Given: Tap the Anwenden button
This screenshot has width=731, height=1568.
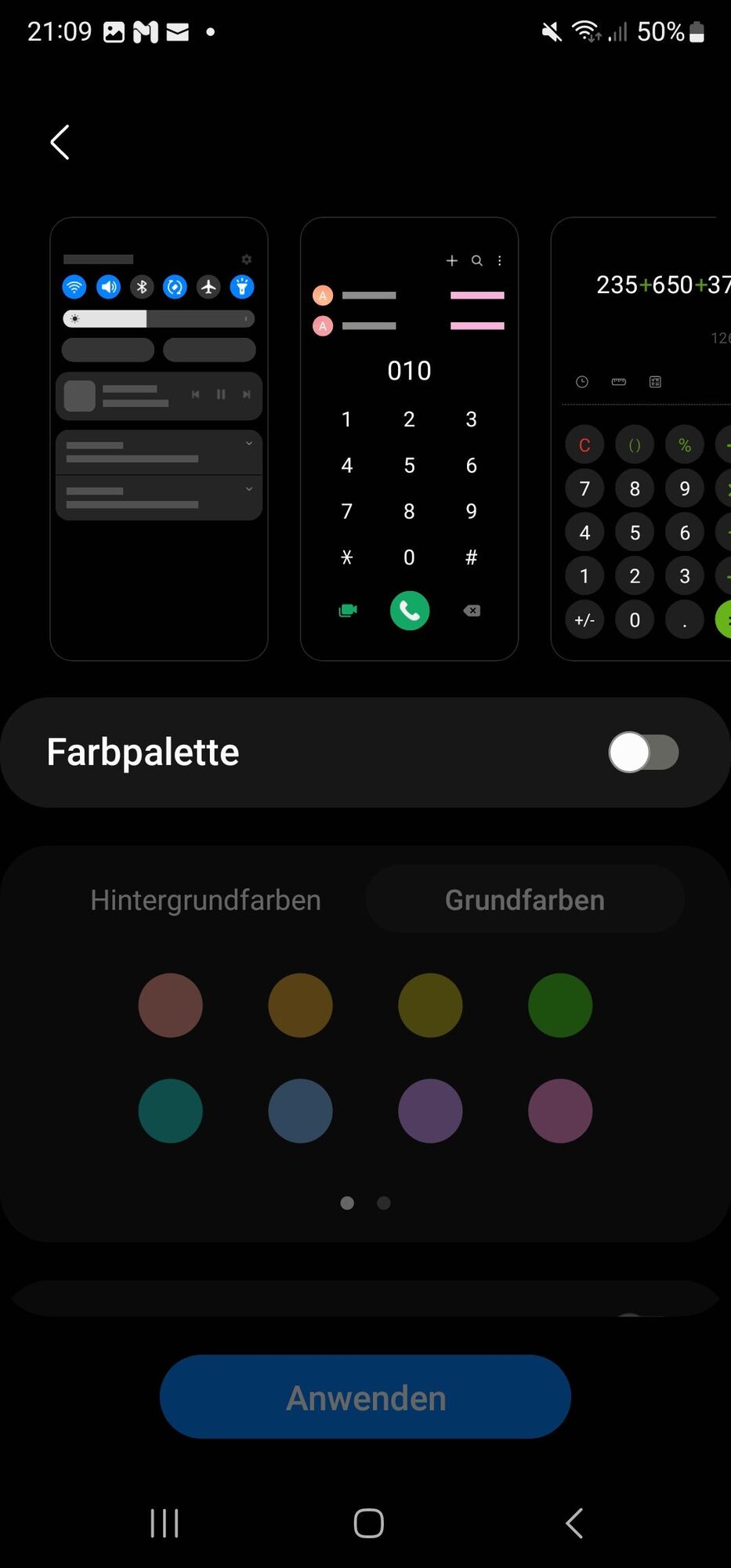Looking at the screenshot, I should (365, 1397).
